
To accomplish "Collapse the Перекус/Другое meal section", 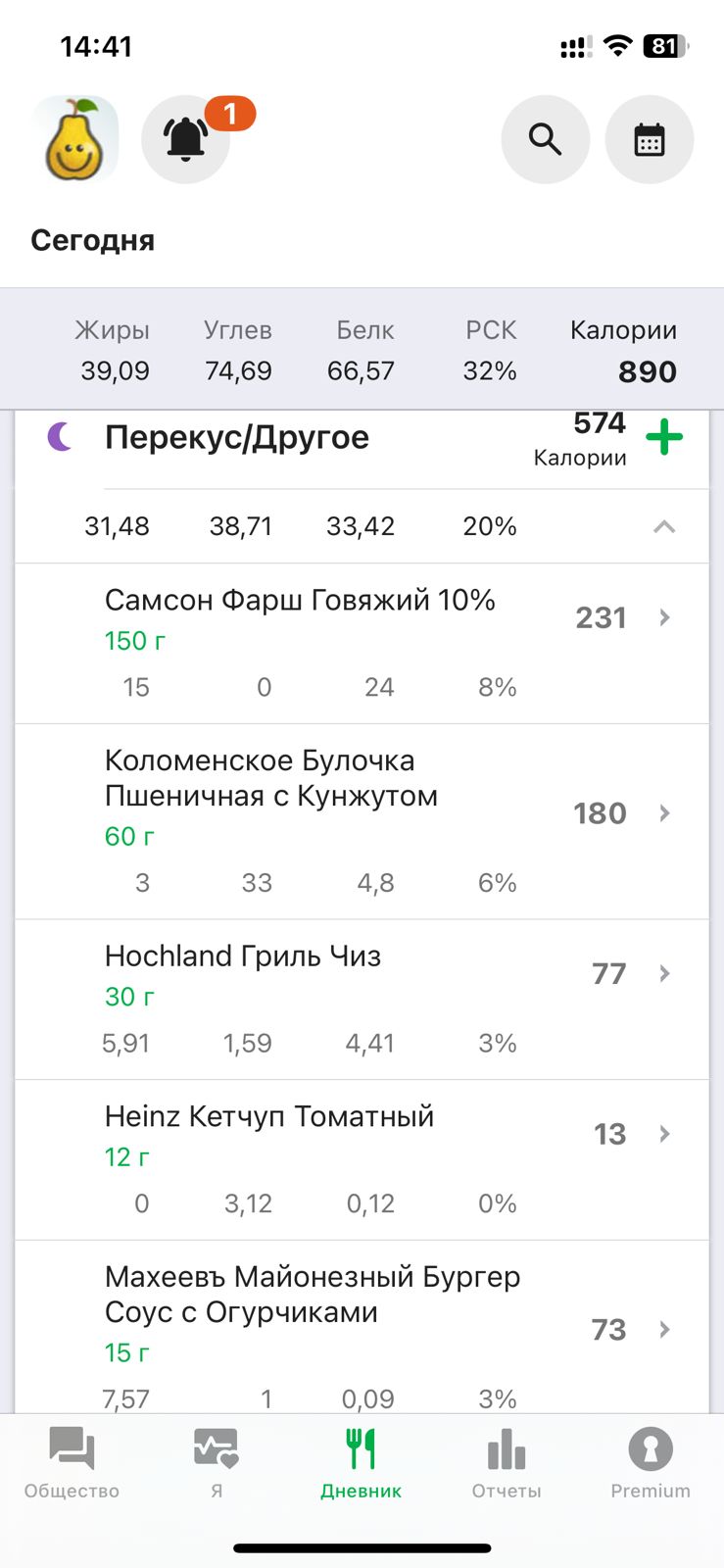I will pyautogui.click(x=664, y=526).
